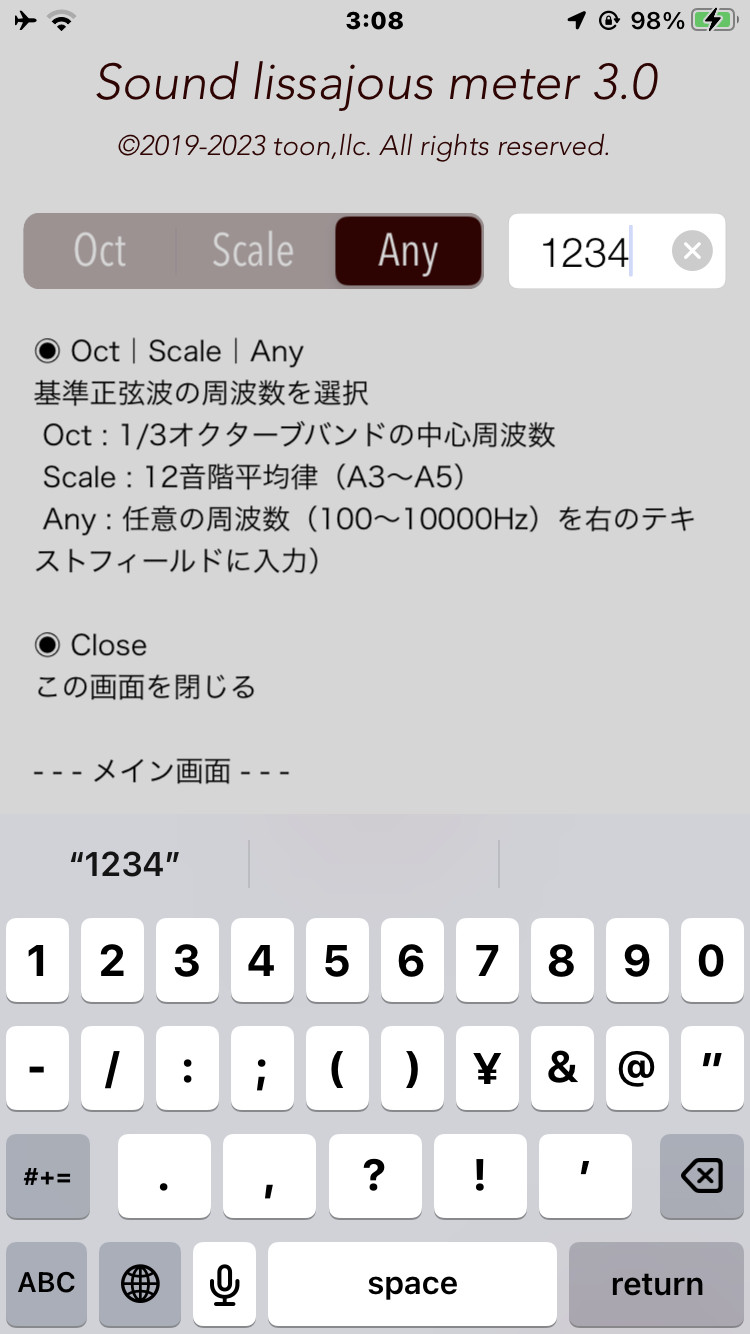Viewport: 750px width, 1334px height.
Task: Switch to the Oct segment
Action: coord(100,251)
